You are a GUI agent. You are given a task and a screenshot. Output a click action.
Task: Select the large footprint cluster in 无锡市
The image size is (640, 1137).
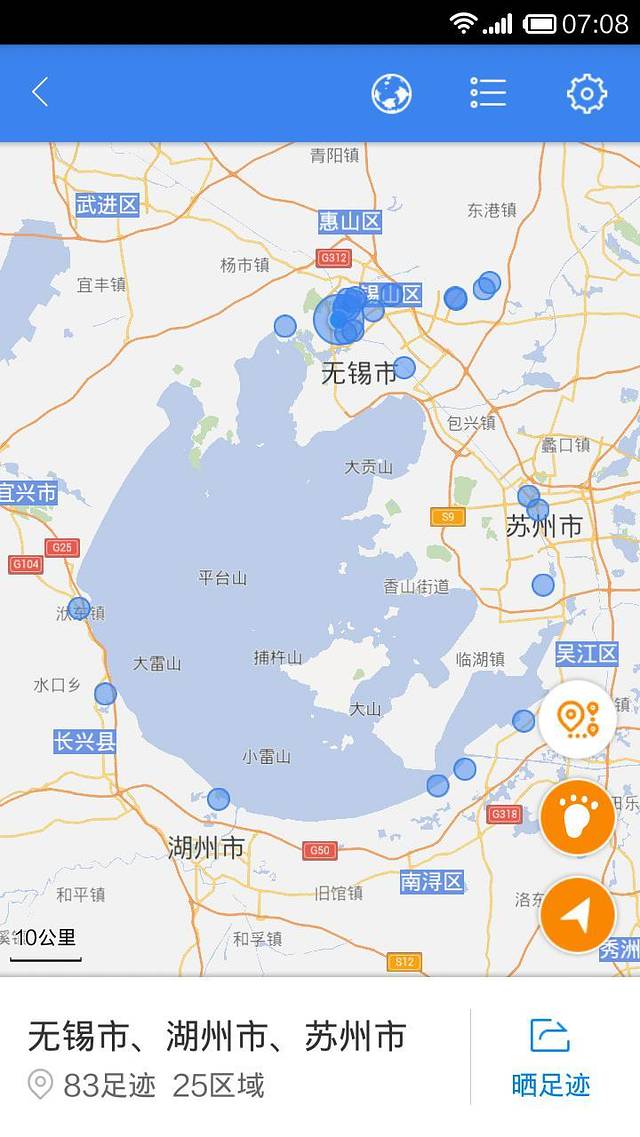click(x=337, y=320)
